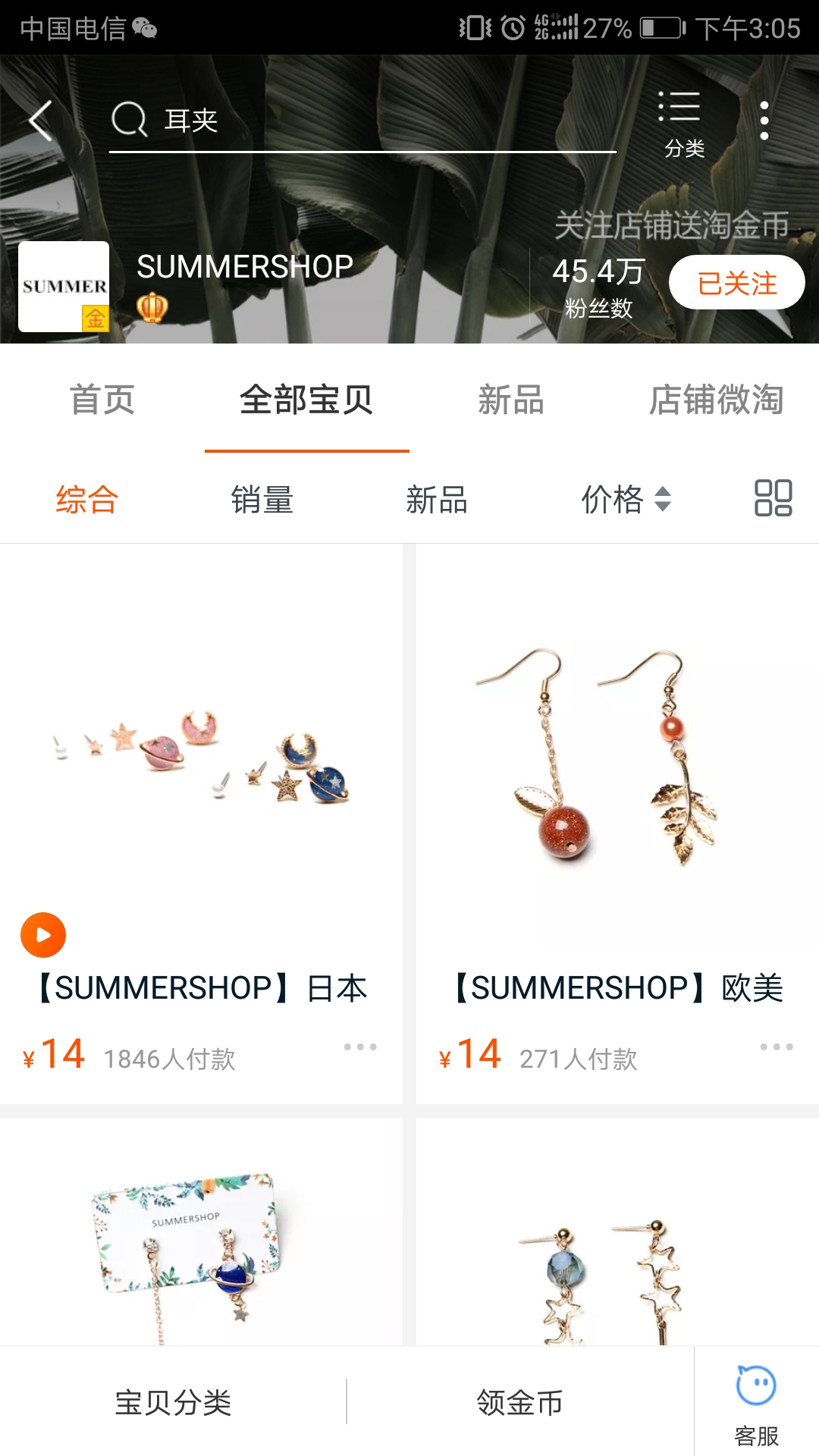This screenshot has height=1456, width=819.
Task: Select the magnifier search icon
Action: point(130,121)
